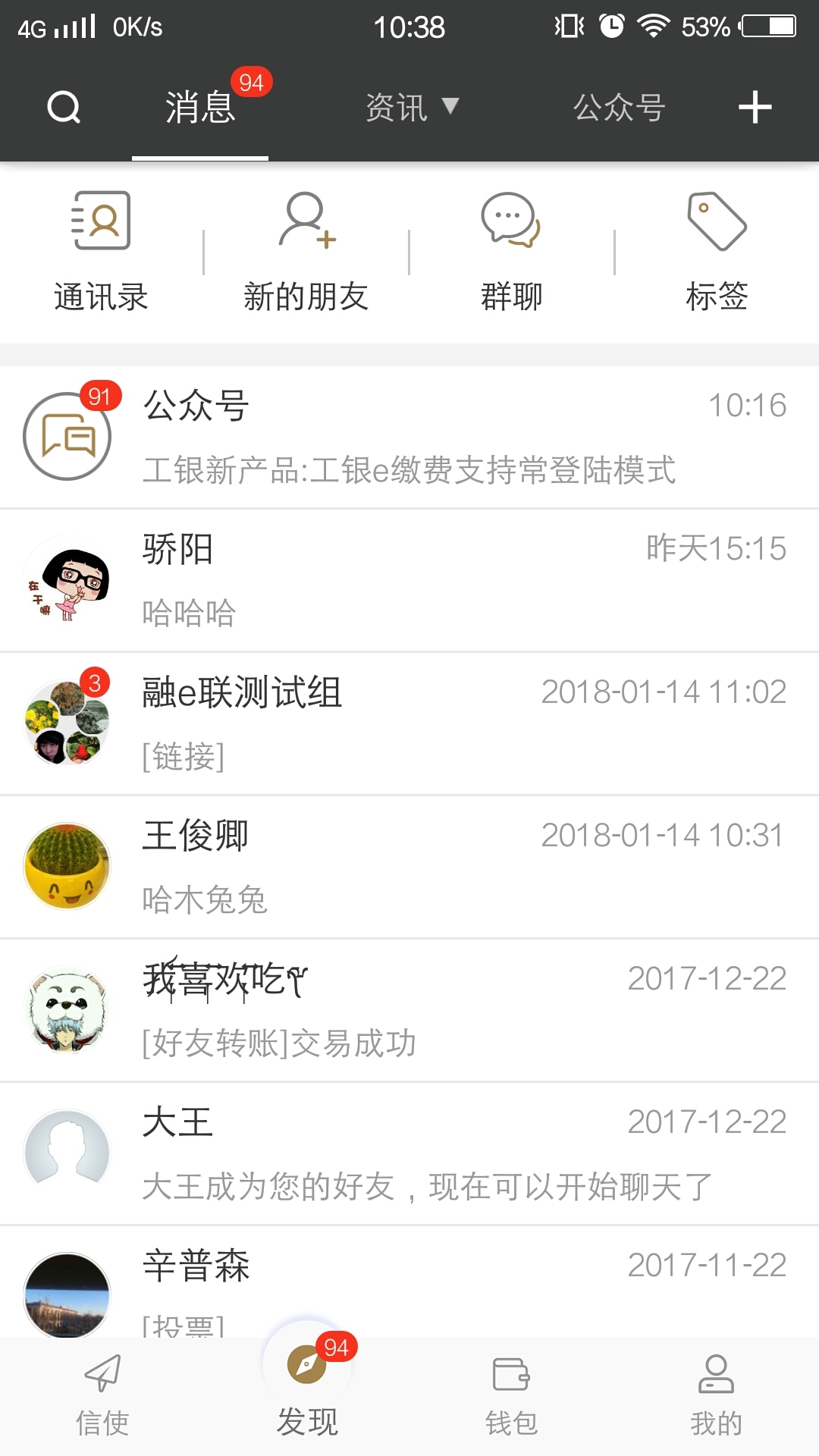Open the chat with 大王
Image resolution: width=819 pixels, height=1456 pixels.
[409, 1153]
